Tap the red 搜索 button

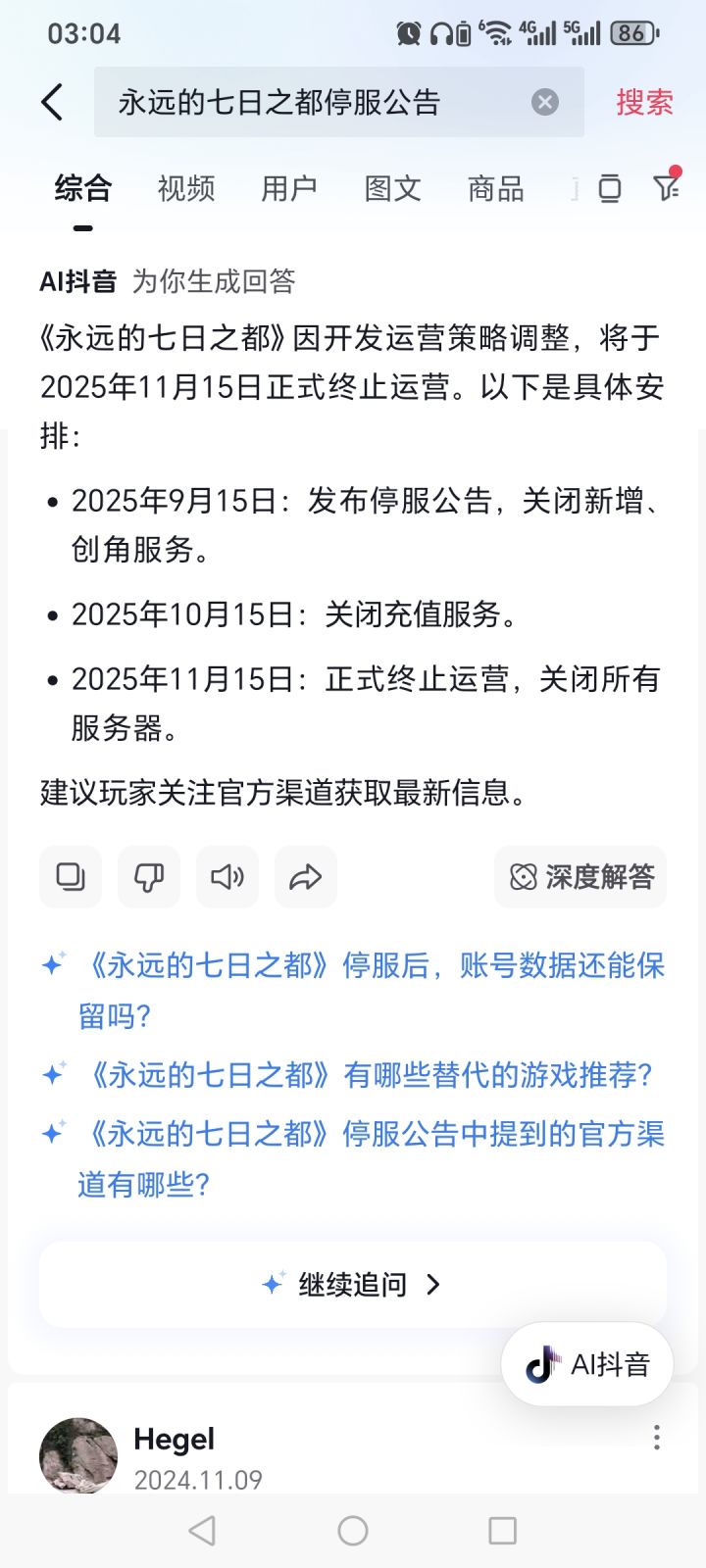[644, 102]
